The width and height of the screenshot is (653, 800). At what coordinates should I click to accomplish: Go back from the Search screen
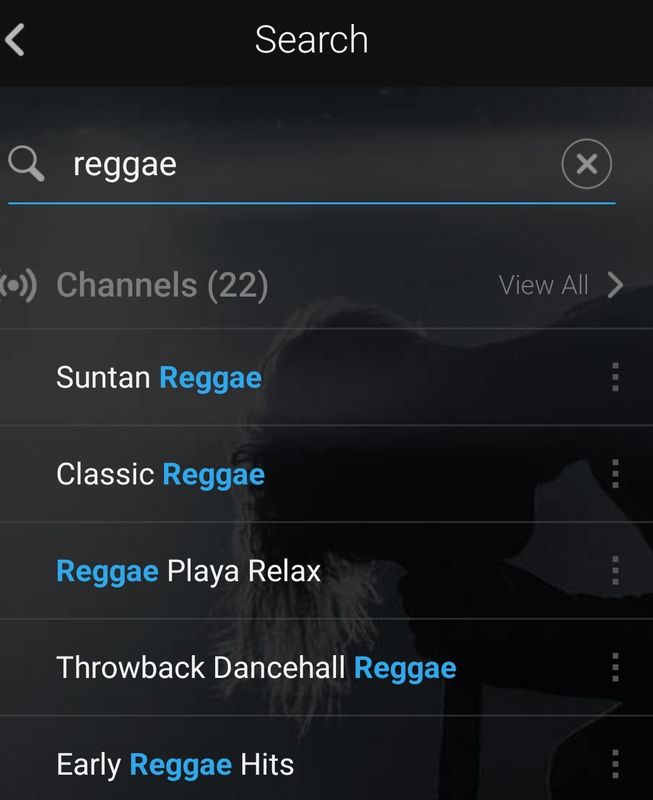point(15,40)
